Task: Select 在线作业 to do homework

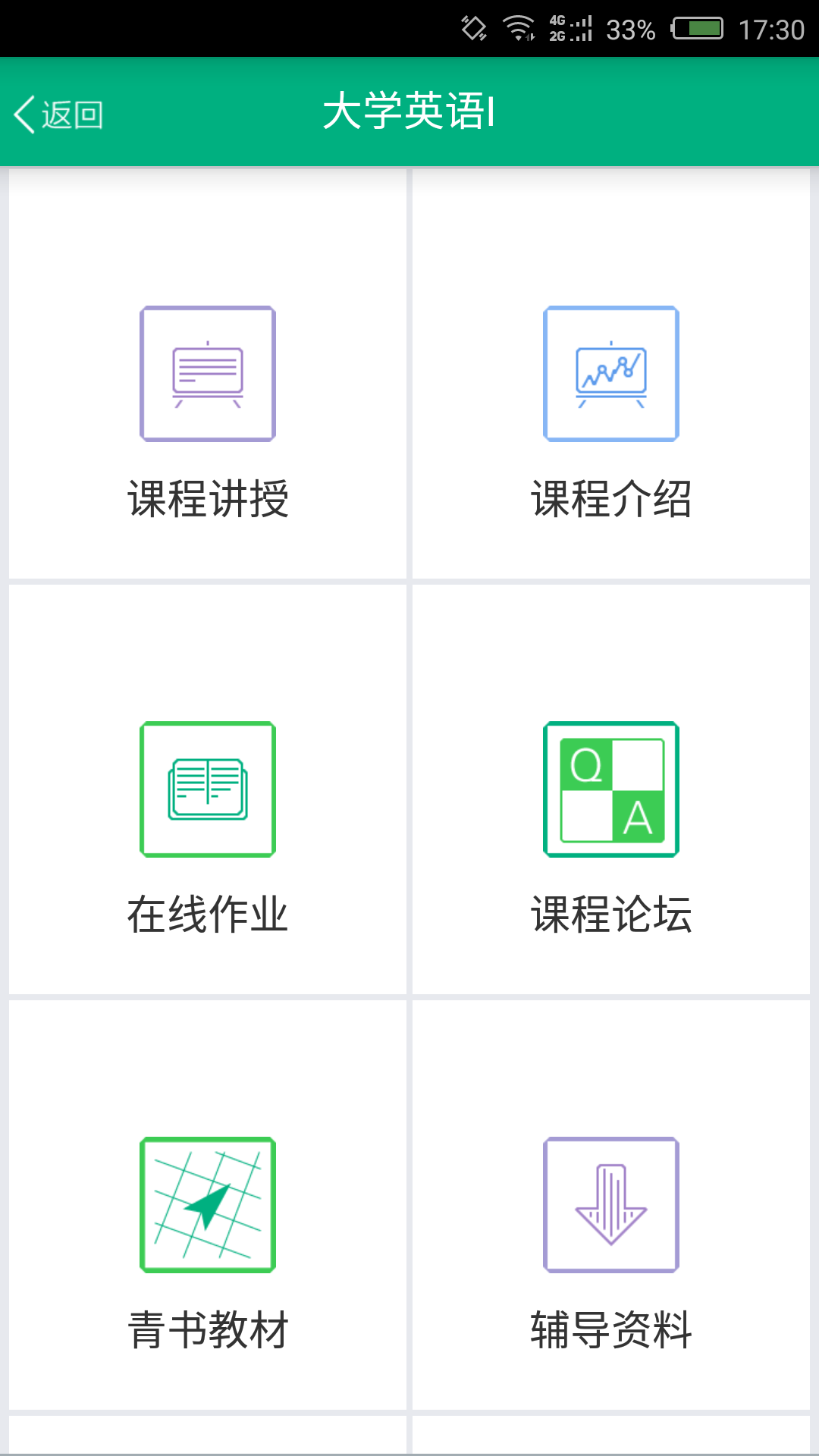Action: [x=208, y=827]
